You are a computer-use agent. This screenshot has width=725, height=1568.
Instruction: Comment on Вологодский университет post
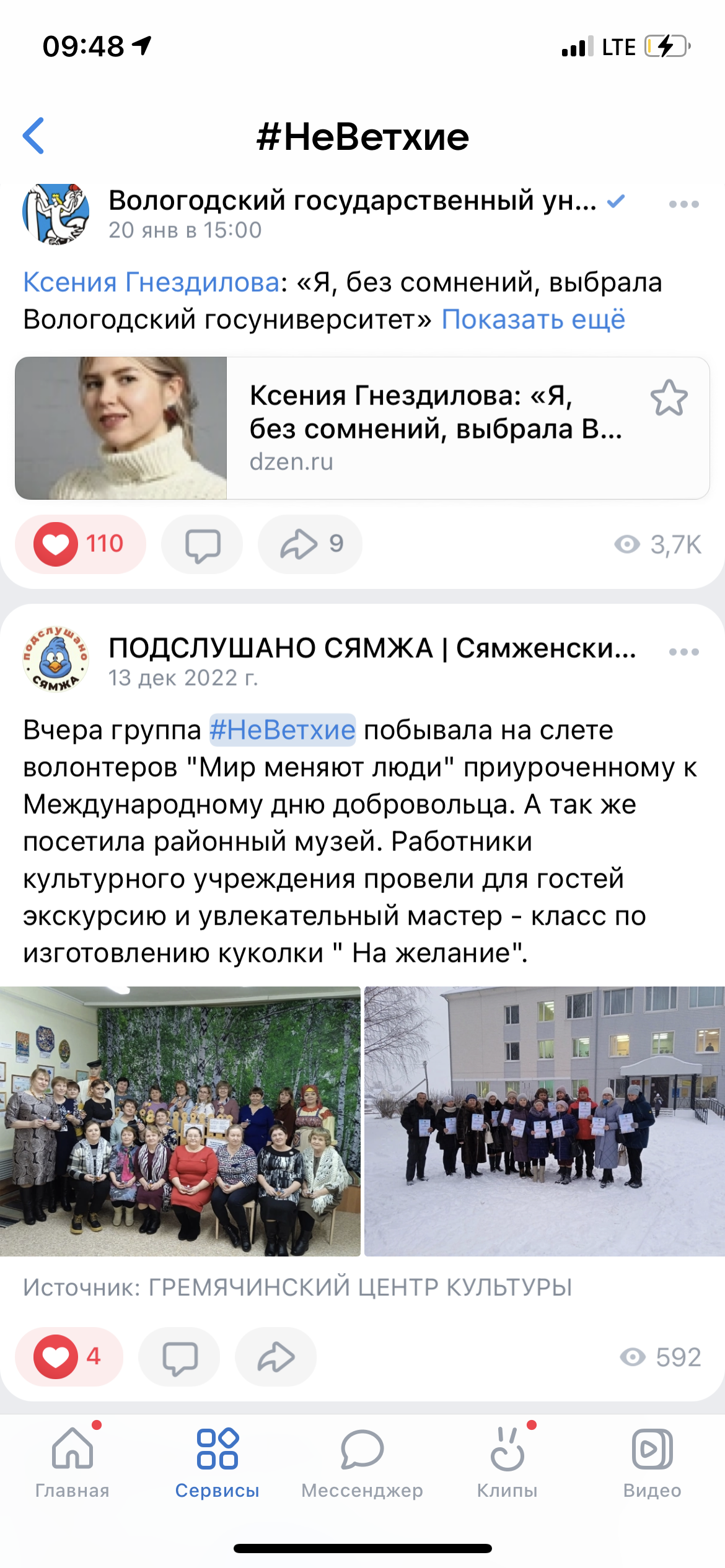tap(202, 545)
